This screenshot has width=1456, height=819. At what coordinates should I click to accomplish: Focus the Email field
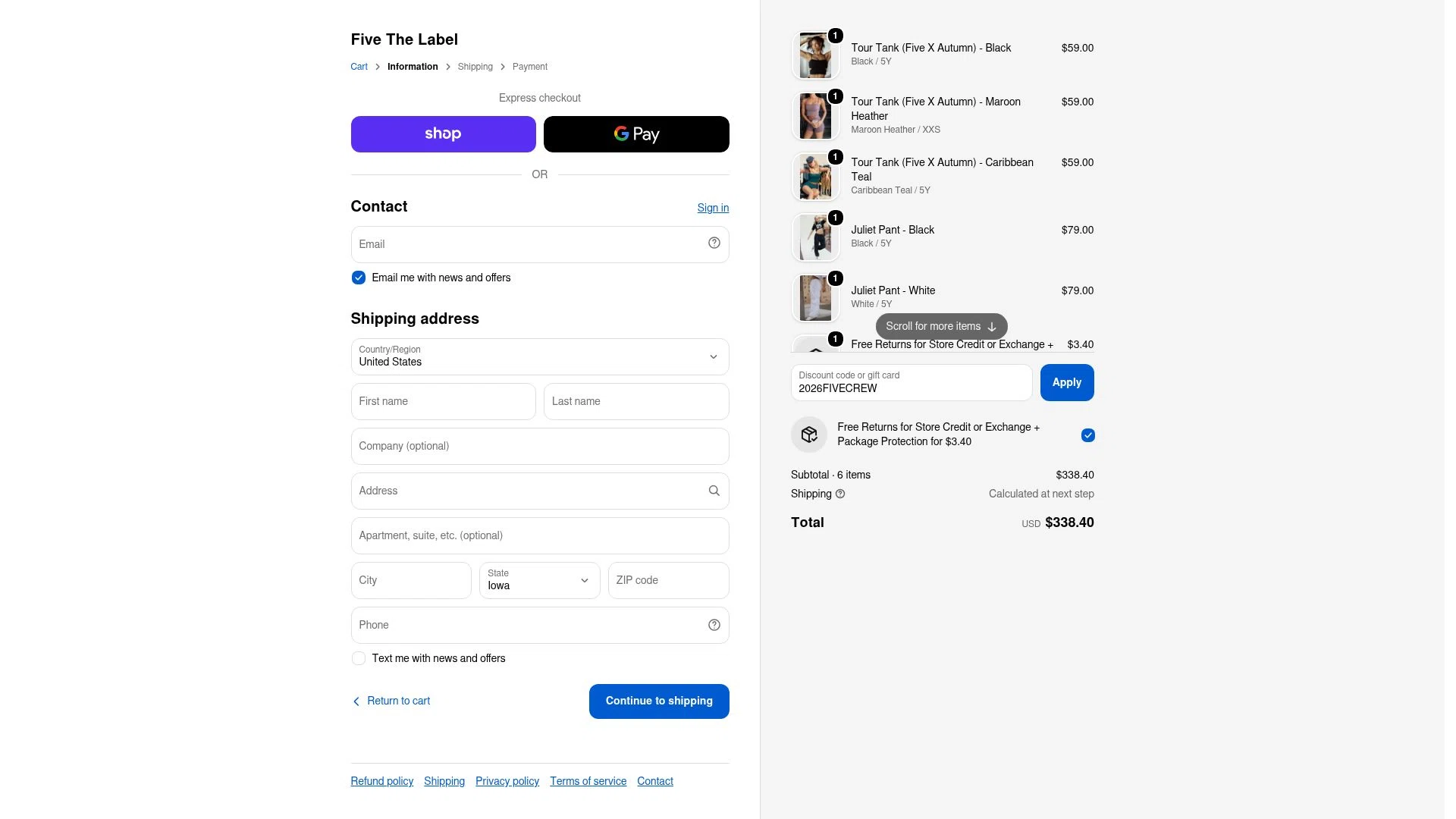[540, 244]
